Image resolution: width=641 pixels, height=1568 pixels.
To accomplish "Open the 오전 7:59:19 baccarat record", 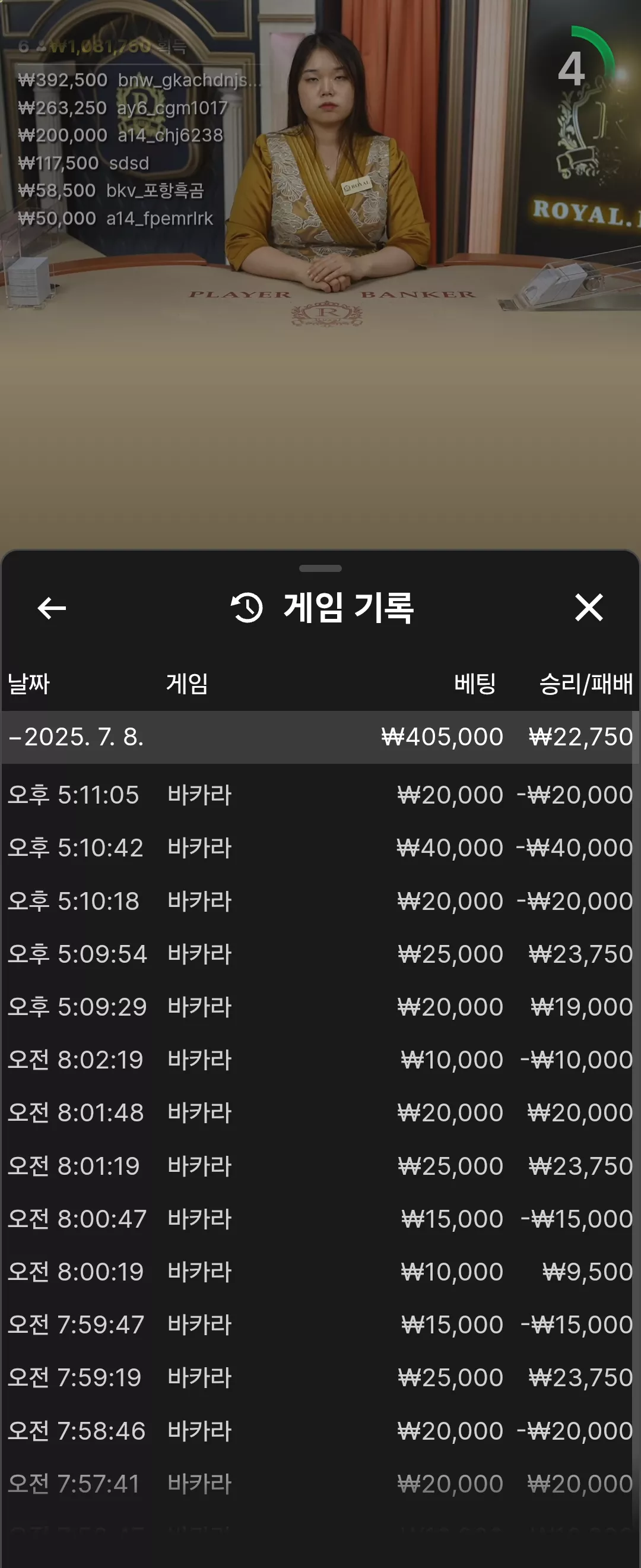I will 320,1377.
